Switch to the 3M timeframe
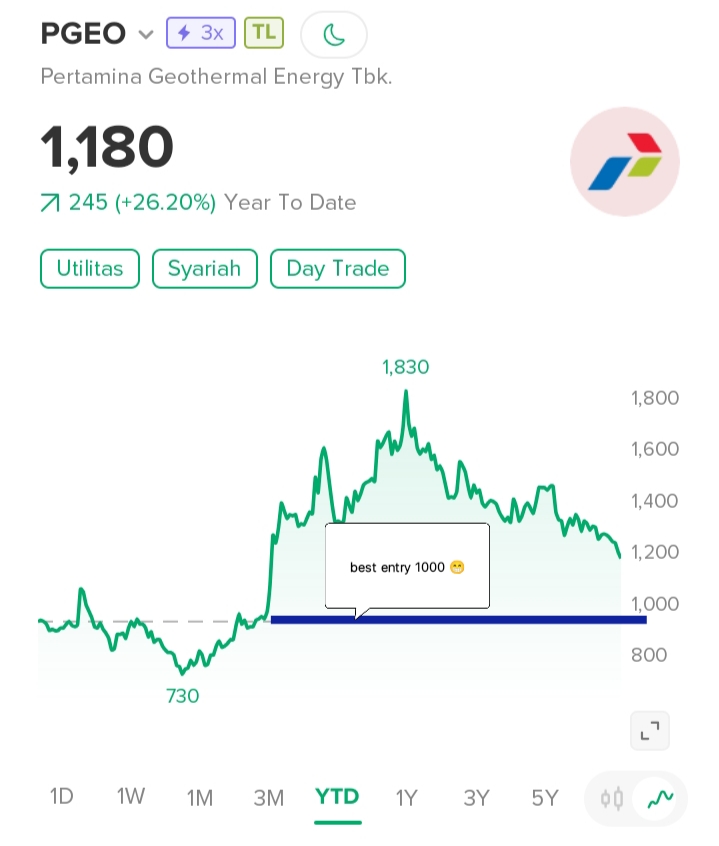The width and height of the screenshot is (719, 846). (x=269, y=797)
